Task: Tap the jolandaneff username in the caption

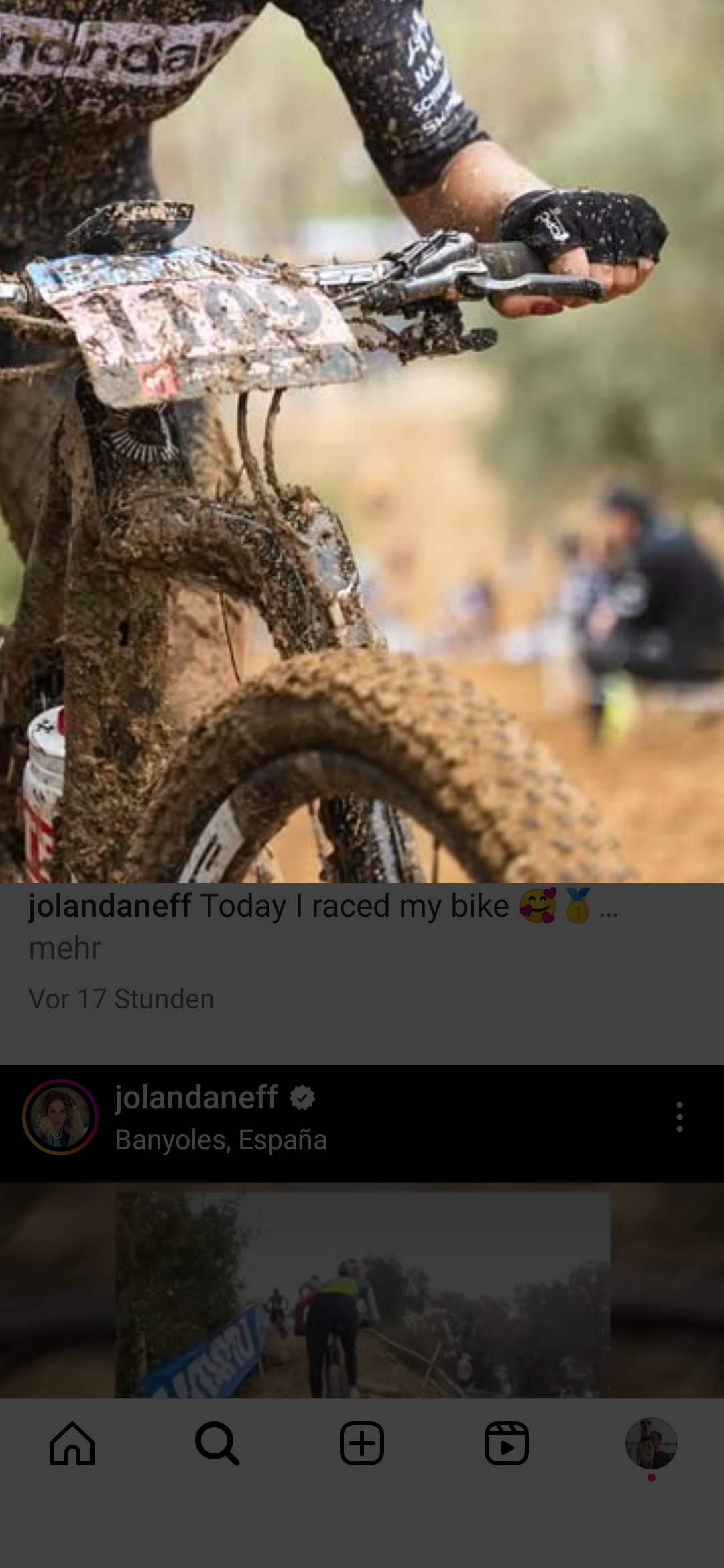Action: (x=109, y=906)
